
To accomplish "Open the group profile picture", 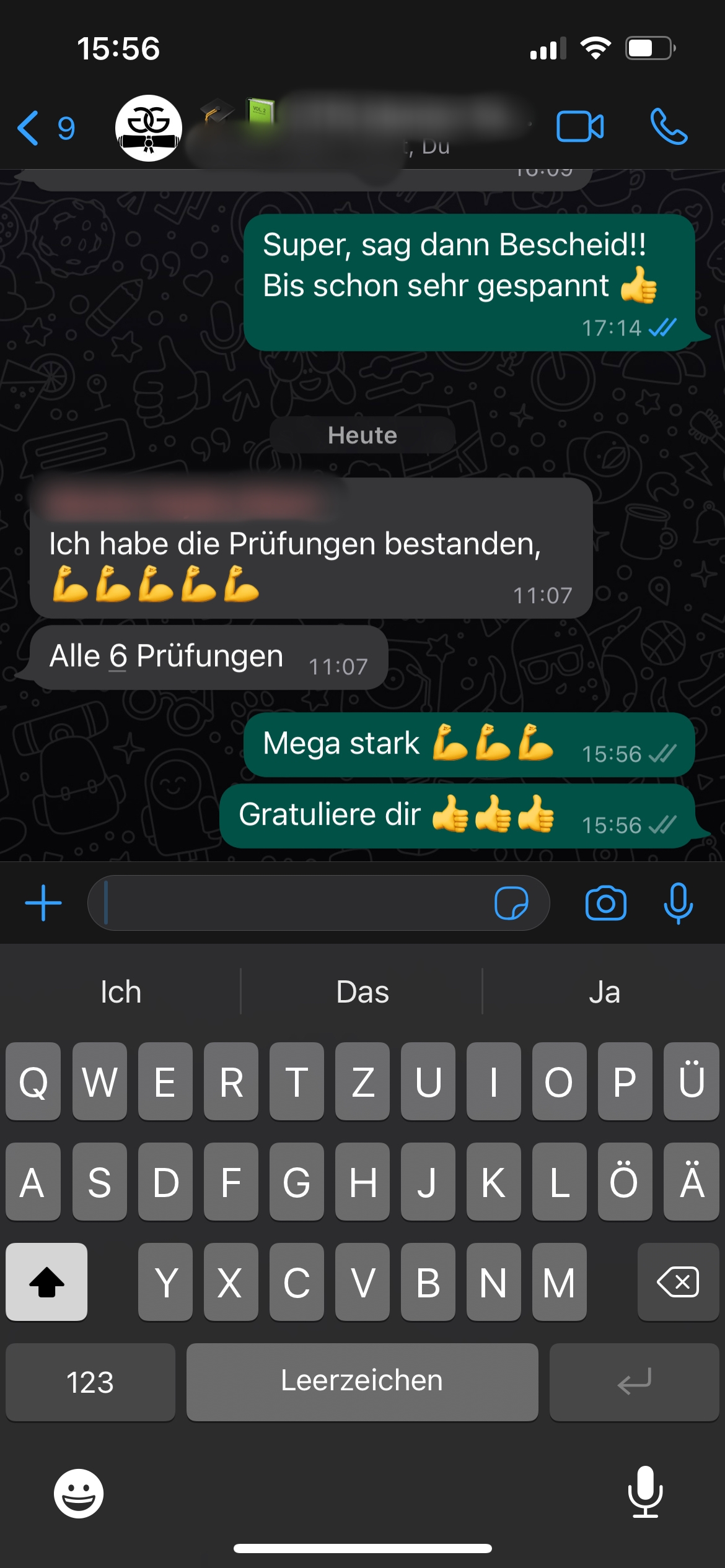I will tap(149, 128).
